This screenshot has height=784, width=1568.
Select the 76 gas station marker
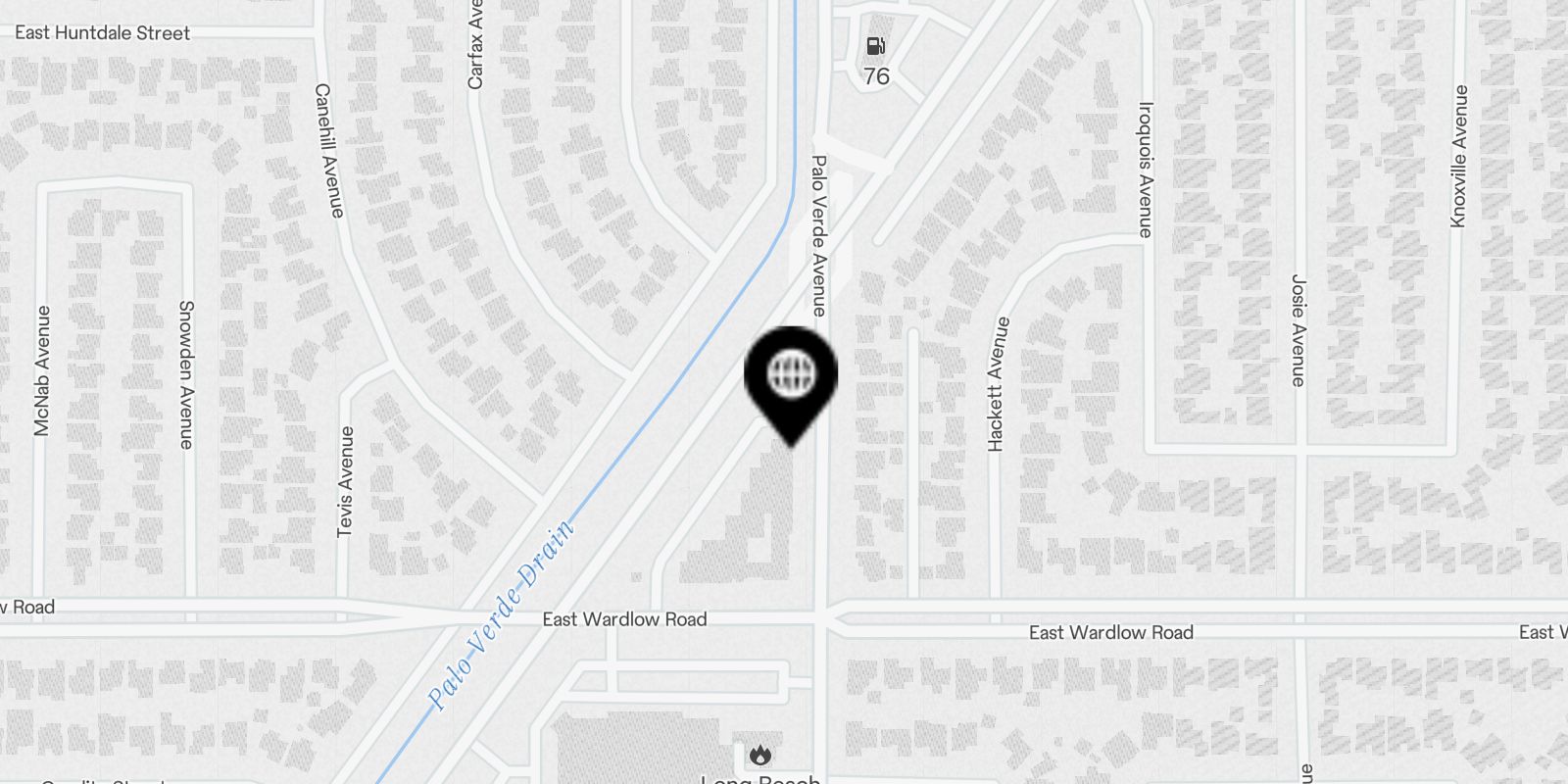tap(875, 47)
